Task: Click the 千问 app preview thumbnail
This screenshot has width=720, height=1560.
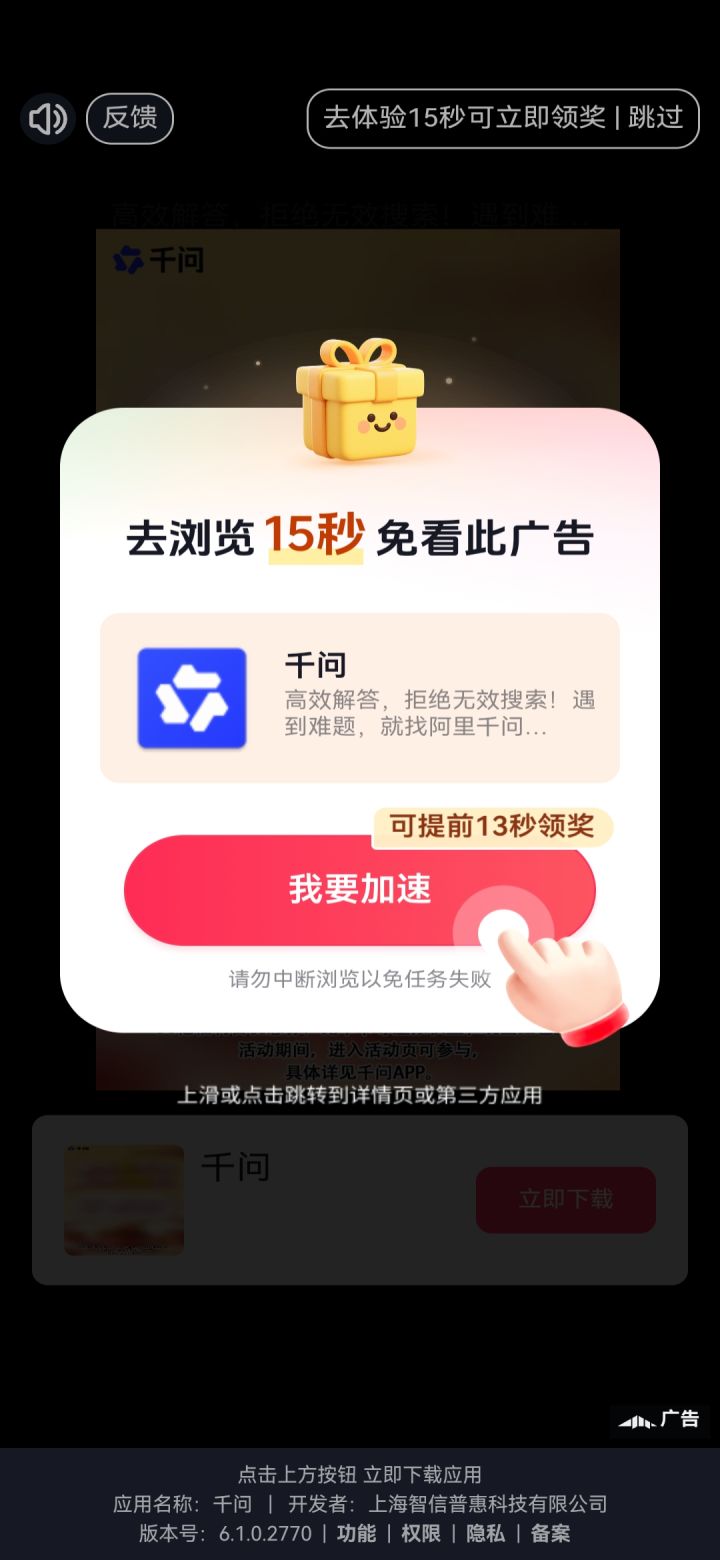Action: pos(123,1200)
